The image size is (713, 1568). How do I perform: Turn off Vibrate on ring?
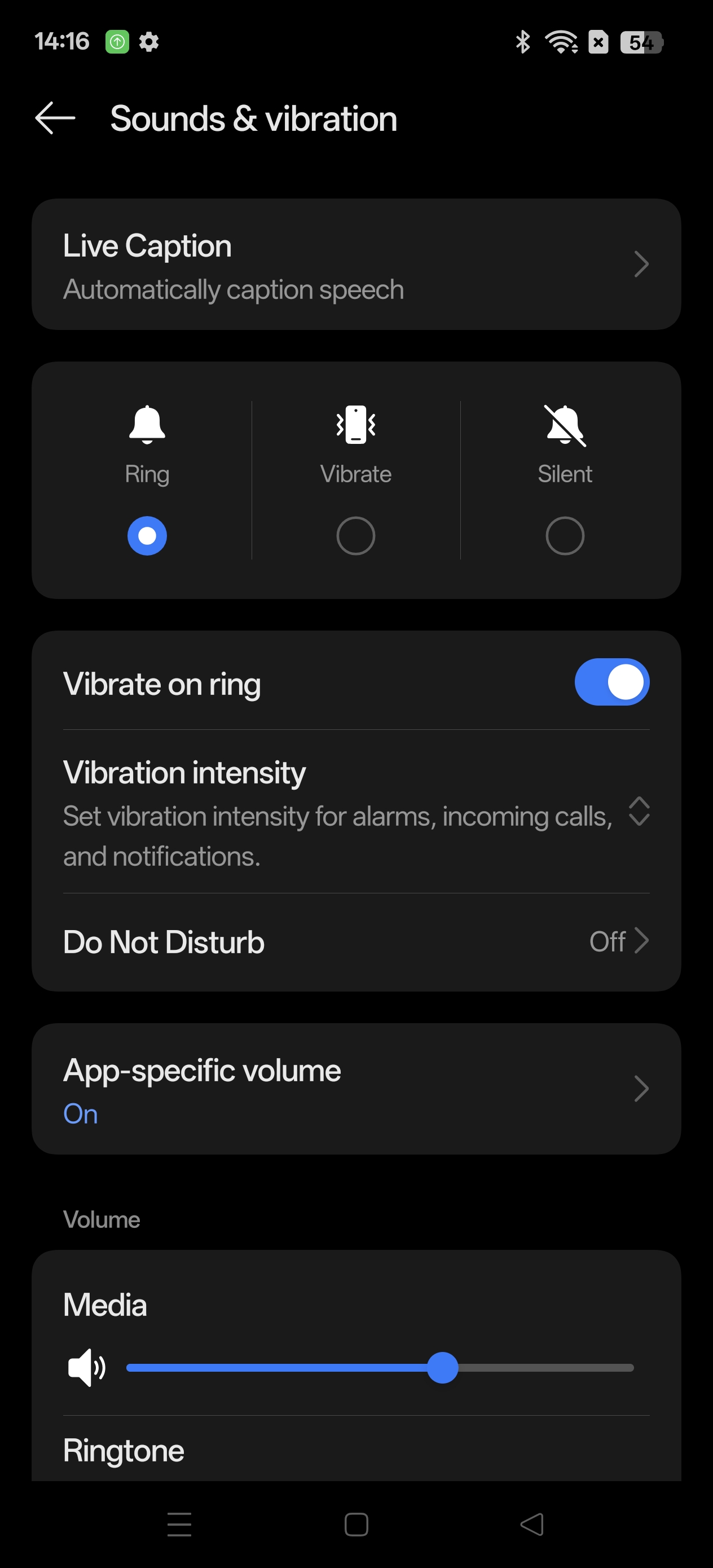tap(611, 682)
